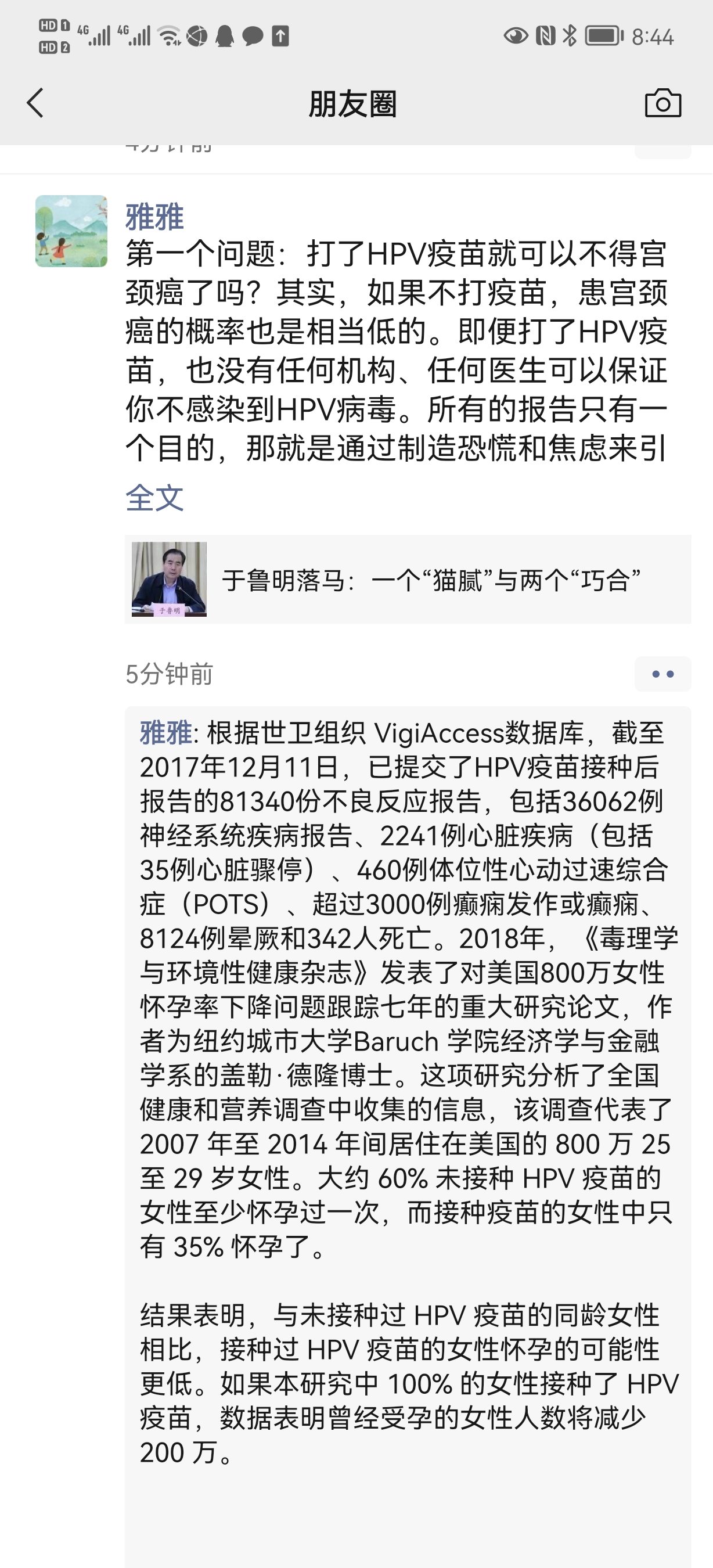
Task: Go back from 朋友圈
Action: click(x=35, y=103)
